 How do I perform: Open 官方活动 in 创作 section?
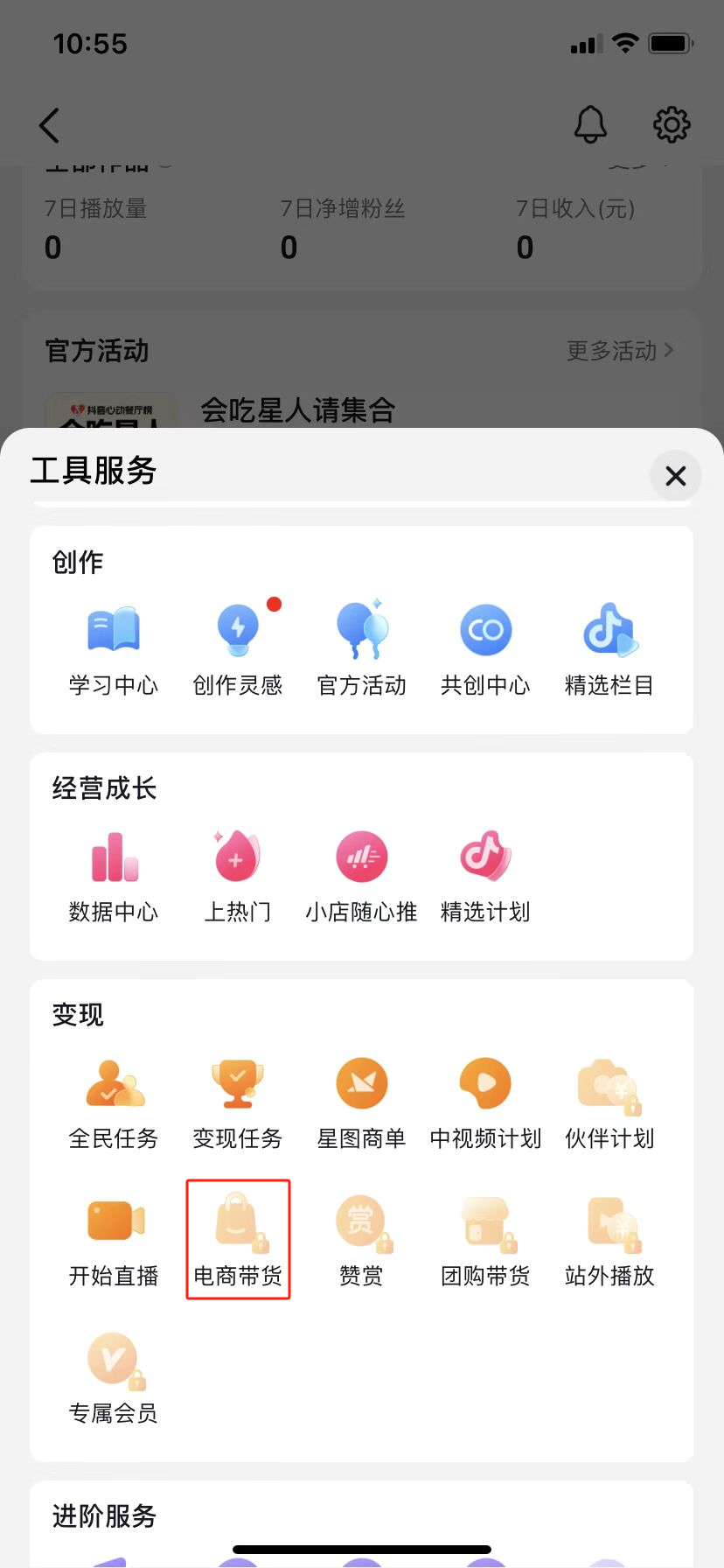click(x=361, y=649)
